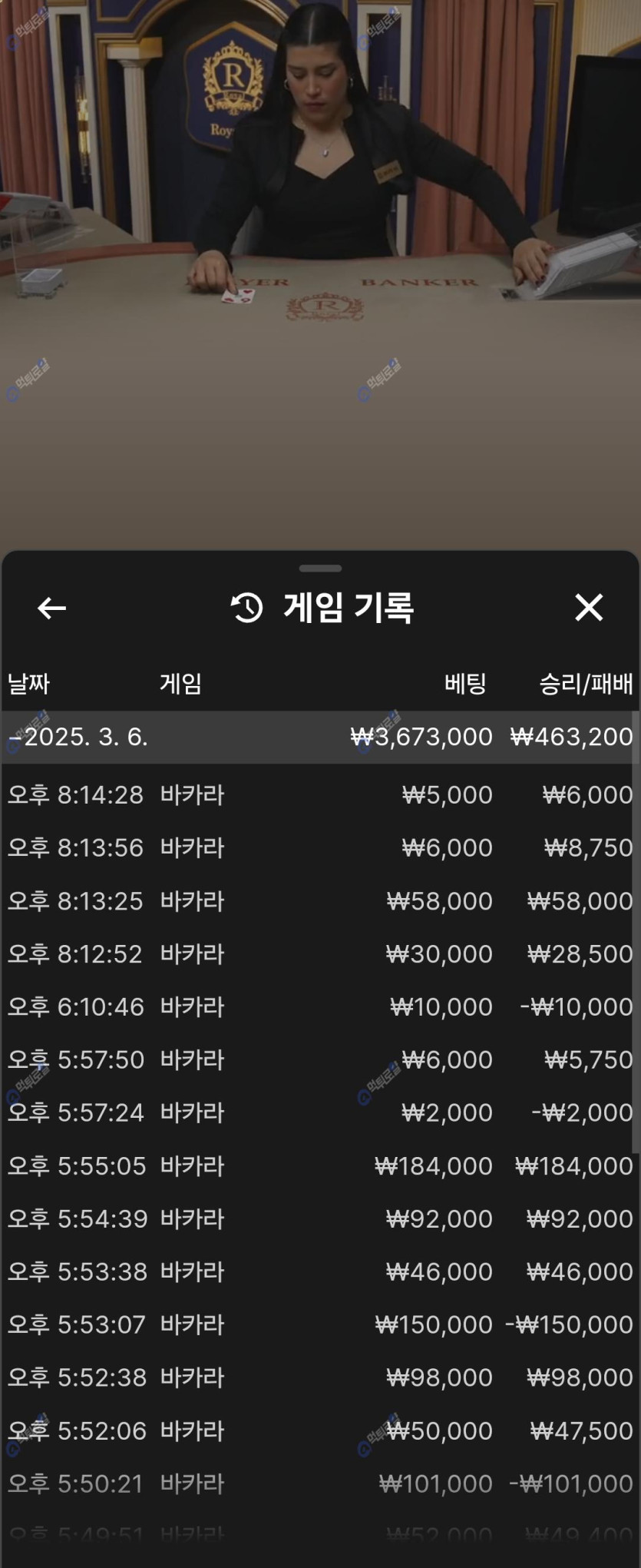Close the game history panel

(x=589, y=608)
